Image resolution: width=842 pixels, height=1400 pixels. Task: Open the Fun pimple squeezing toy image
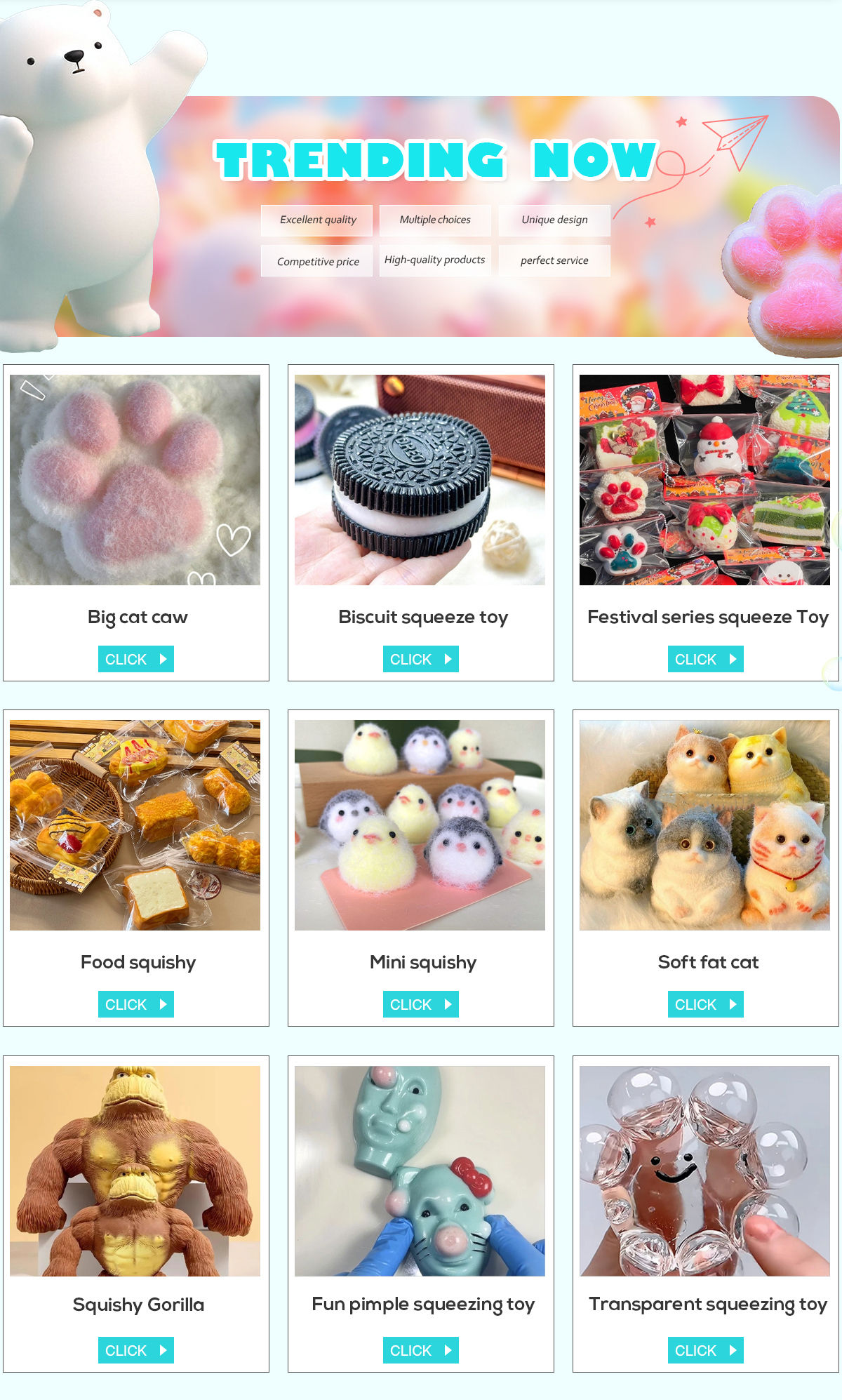(x=420, y=1171)
